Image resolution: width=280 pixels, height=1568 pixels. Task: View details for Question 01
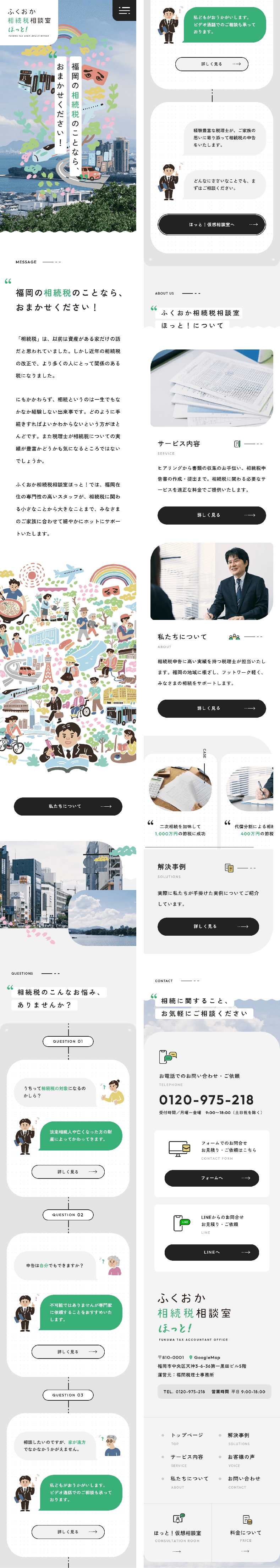[x=68, y=1171]
